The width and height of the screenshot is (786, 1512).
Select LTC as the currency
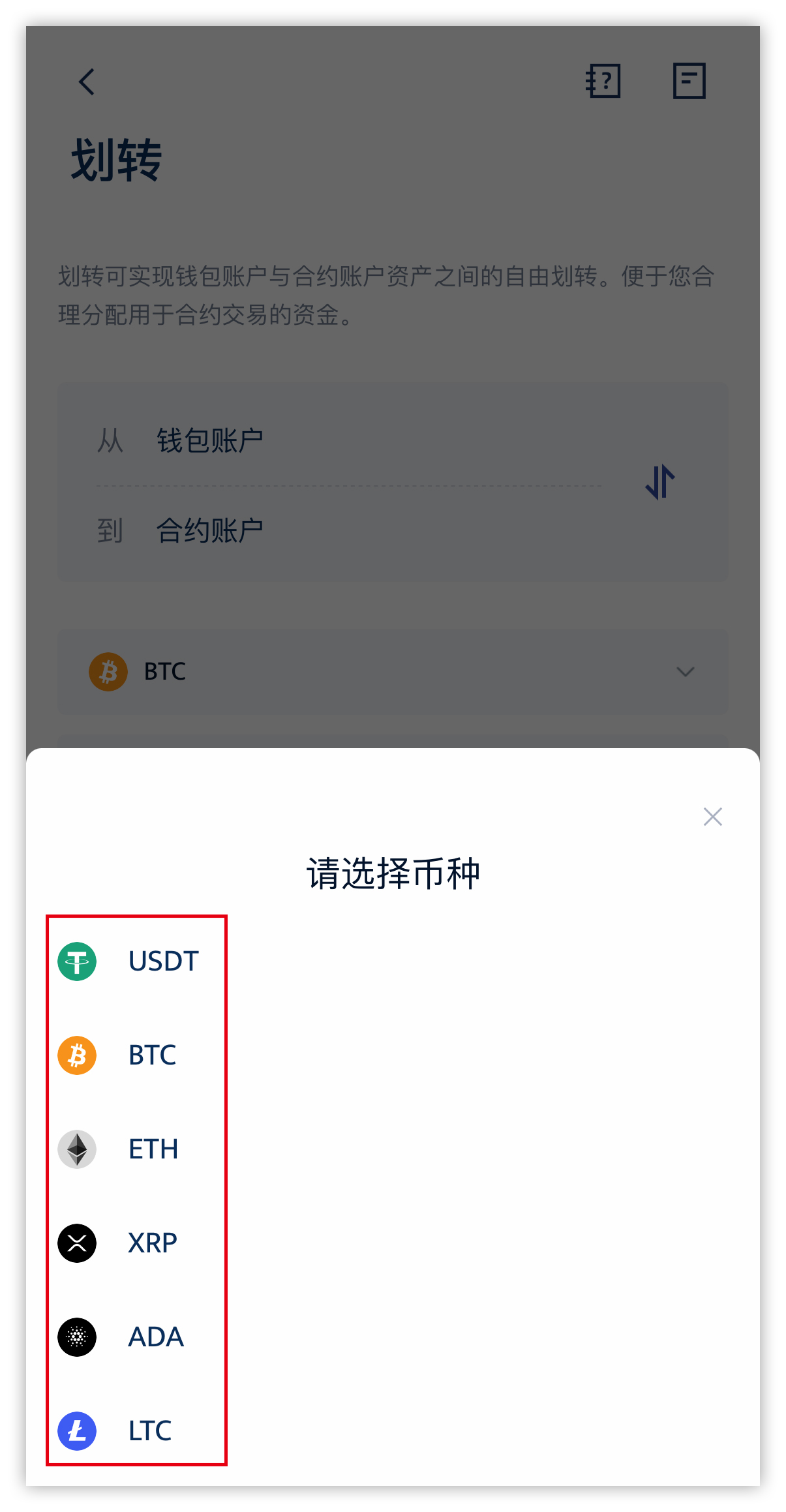click(149, 1431)
